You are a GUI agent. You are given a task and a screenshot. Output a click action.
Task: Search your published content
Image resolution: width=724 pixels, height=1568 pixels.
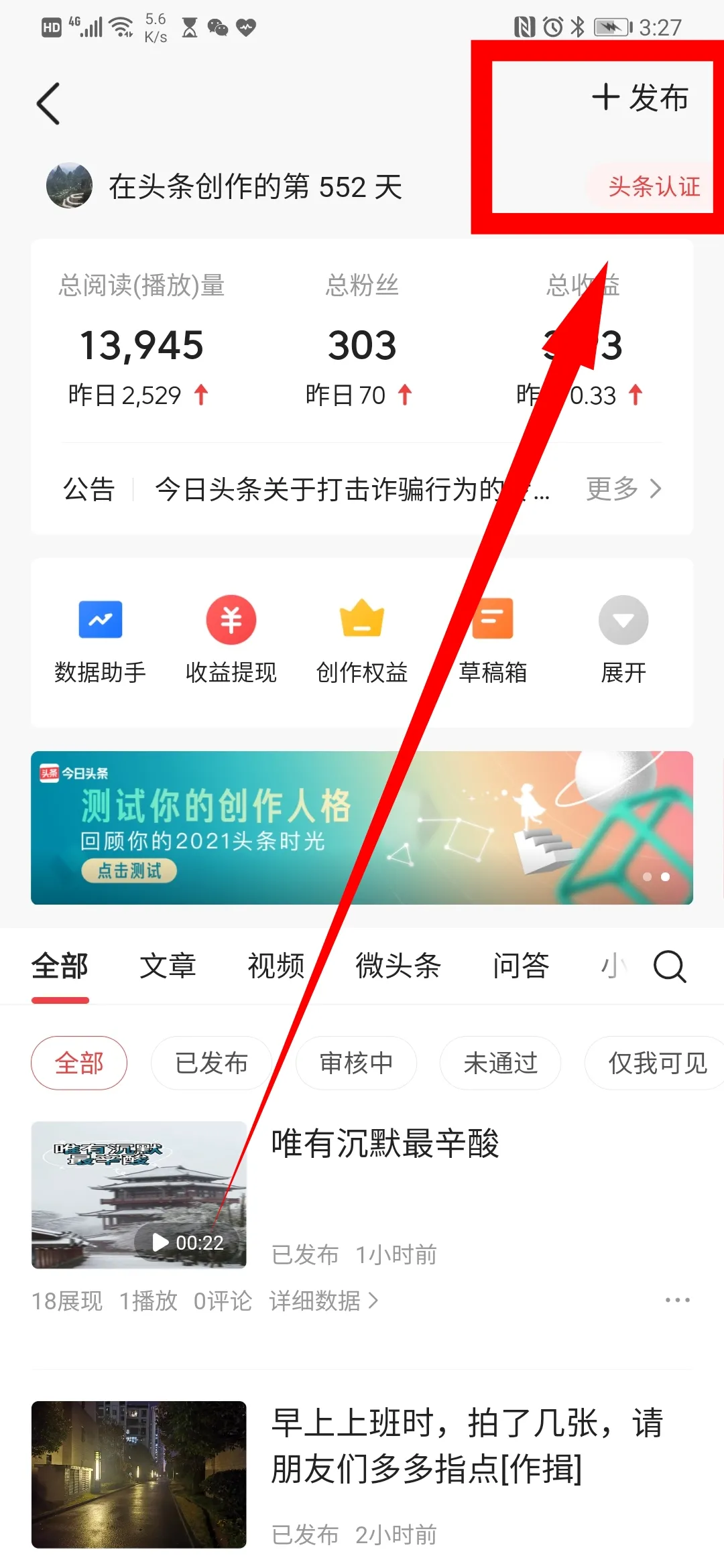(670, 966)
